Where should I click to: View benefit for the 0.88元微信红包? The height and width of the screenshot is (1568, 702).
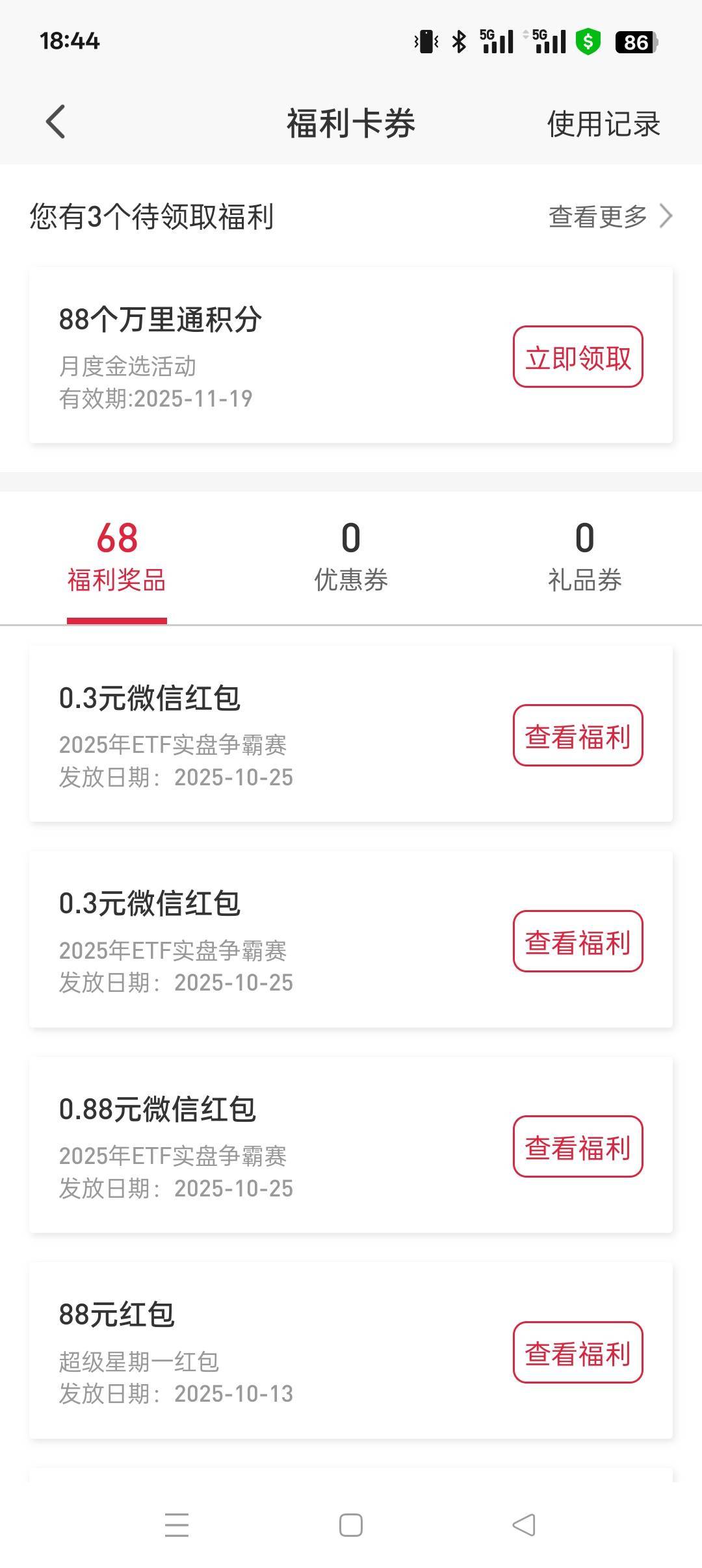pyautogui.click(x=577, y=1147)
